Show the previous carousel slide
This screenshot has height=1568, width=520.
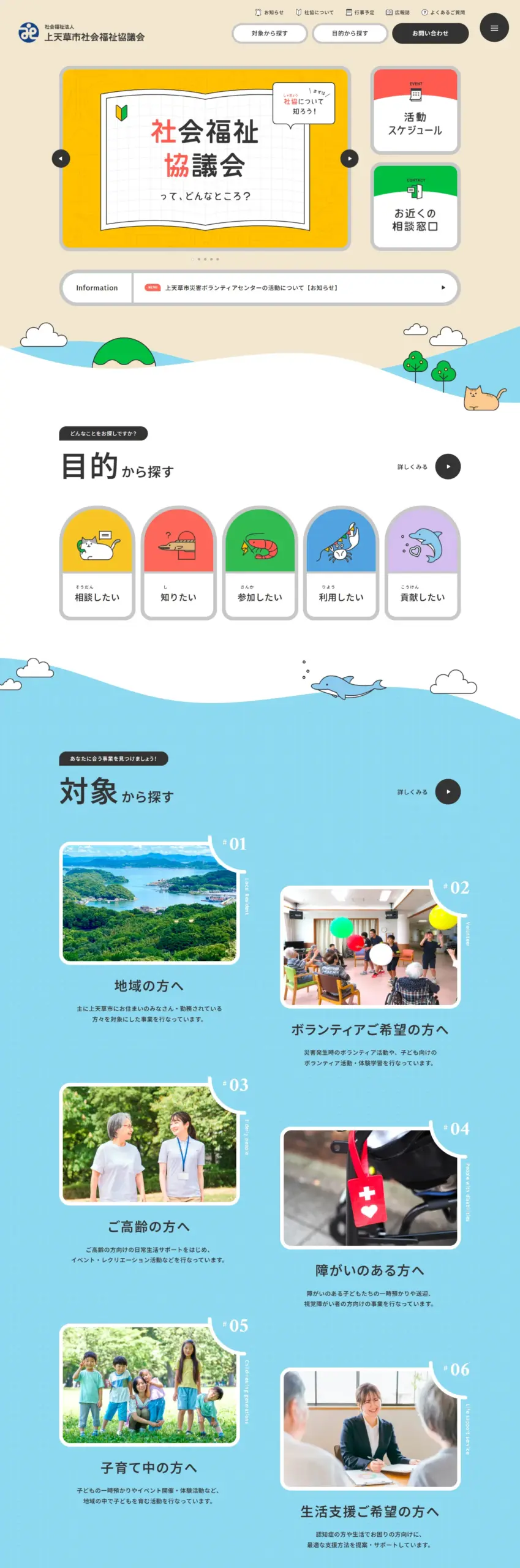pos(61,159)
